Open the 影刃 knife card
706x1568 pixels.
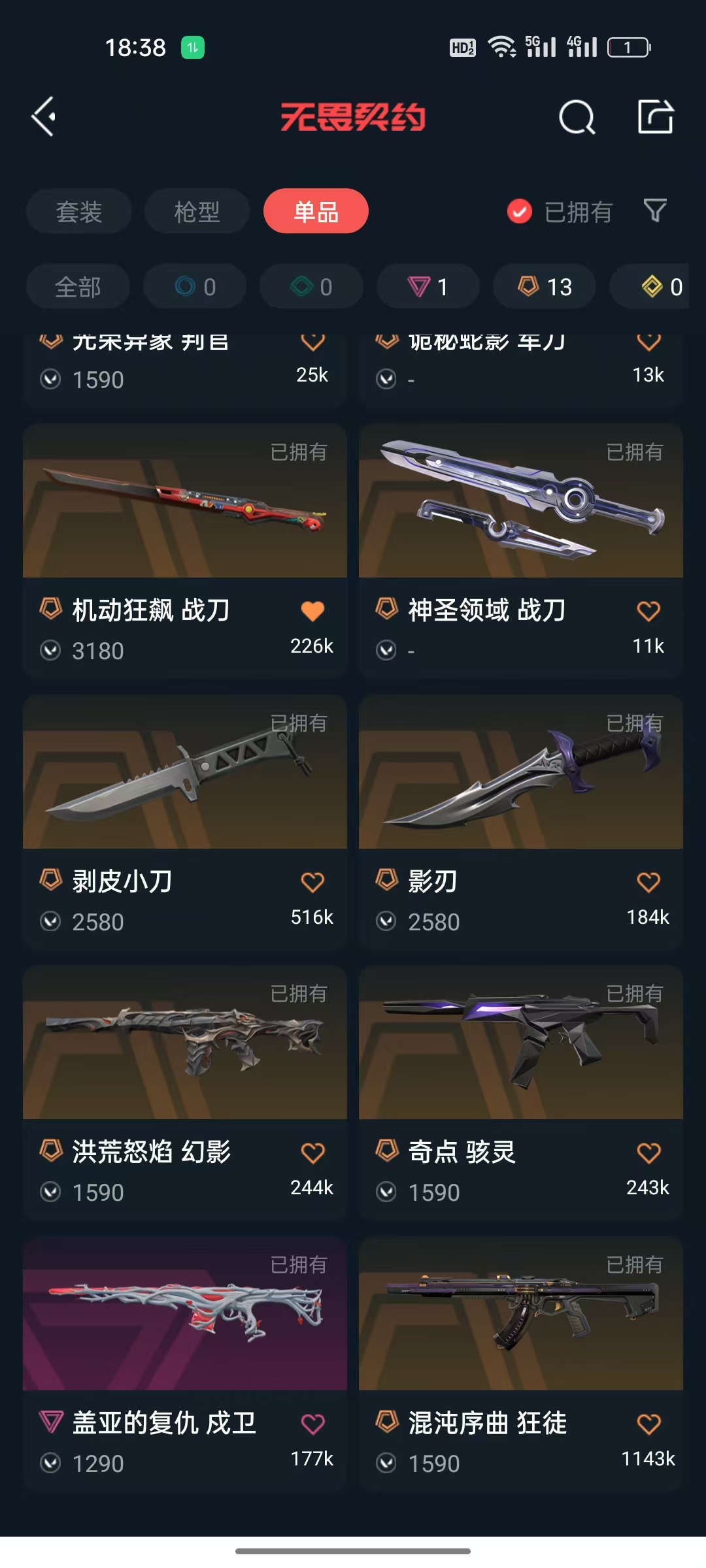tap(521, 822)
